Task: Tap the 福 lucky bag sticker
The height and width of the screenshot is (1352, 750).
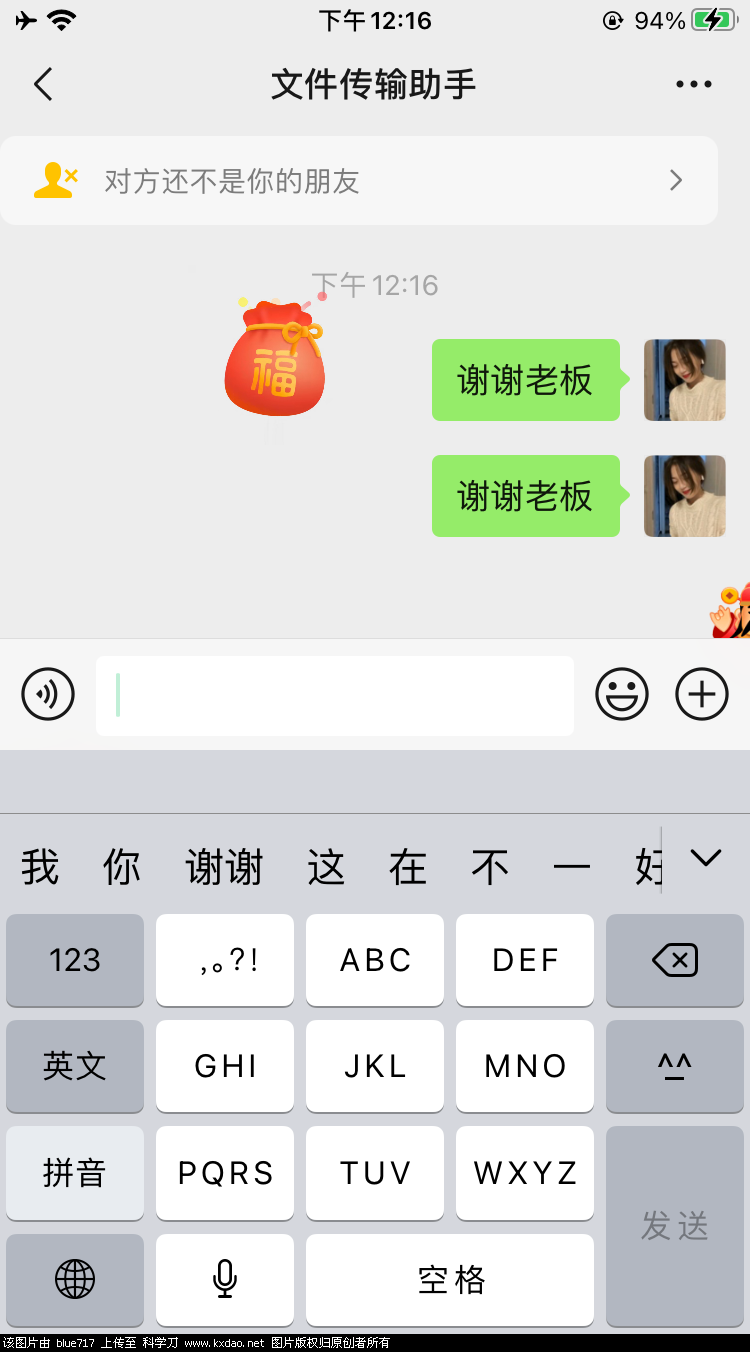Action: pos(275,360)
